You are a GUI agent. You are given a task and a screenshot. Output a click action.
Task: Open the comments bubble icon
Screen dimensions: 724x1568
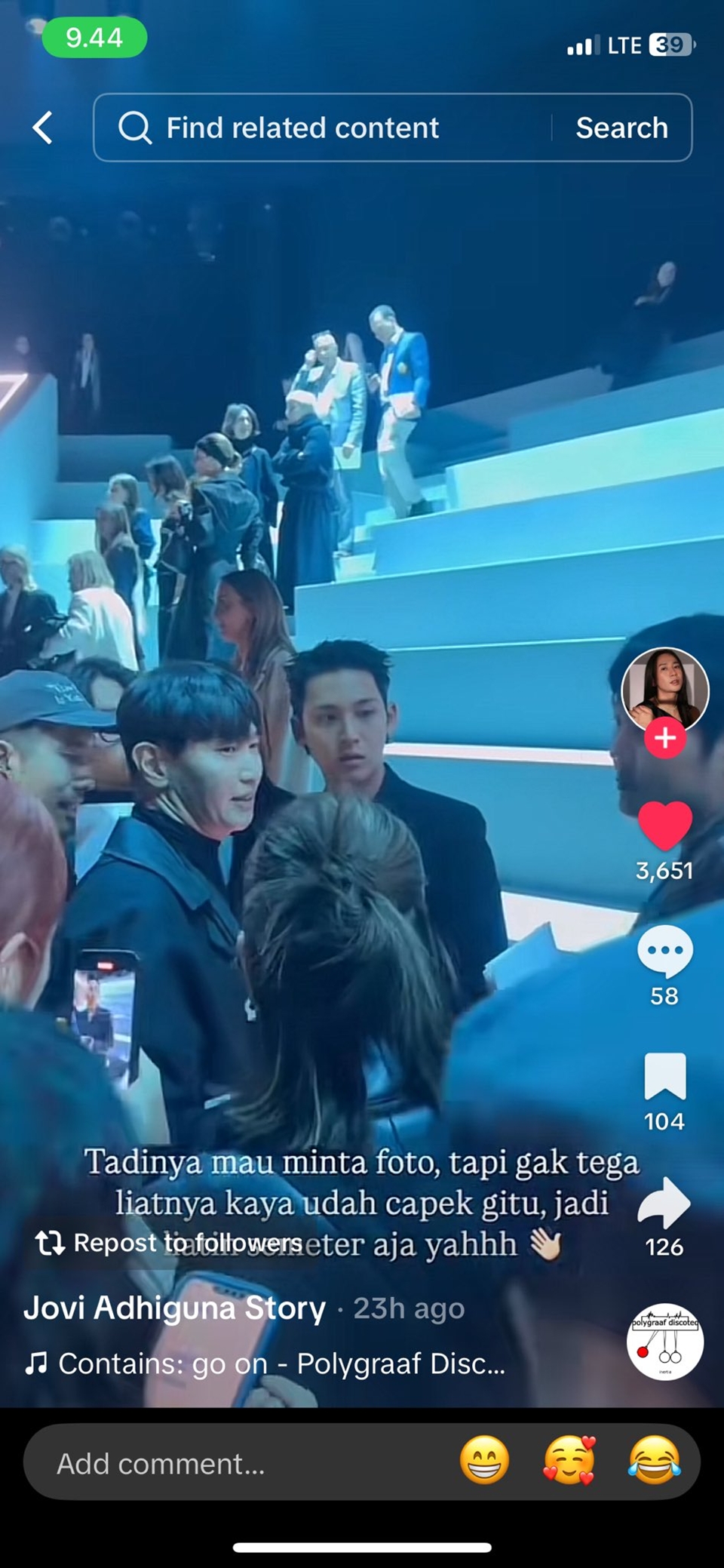(x=664, y=951)
